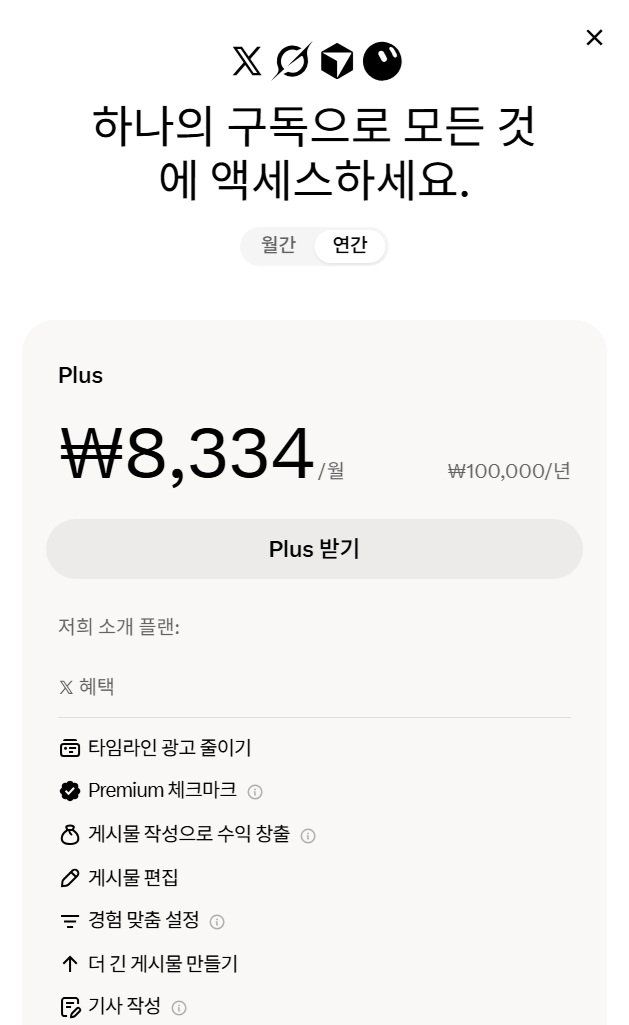Viewport: 629px width, 1025px height.
Task: Tap info icon beside 경험 맞춤 설정
Action: coord(217,922)
